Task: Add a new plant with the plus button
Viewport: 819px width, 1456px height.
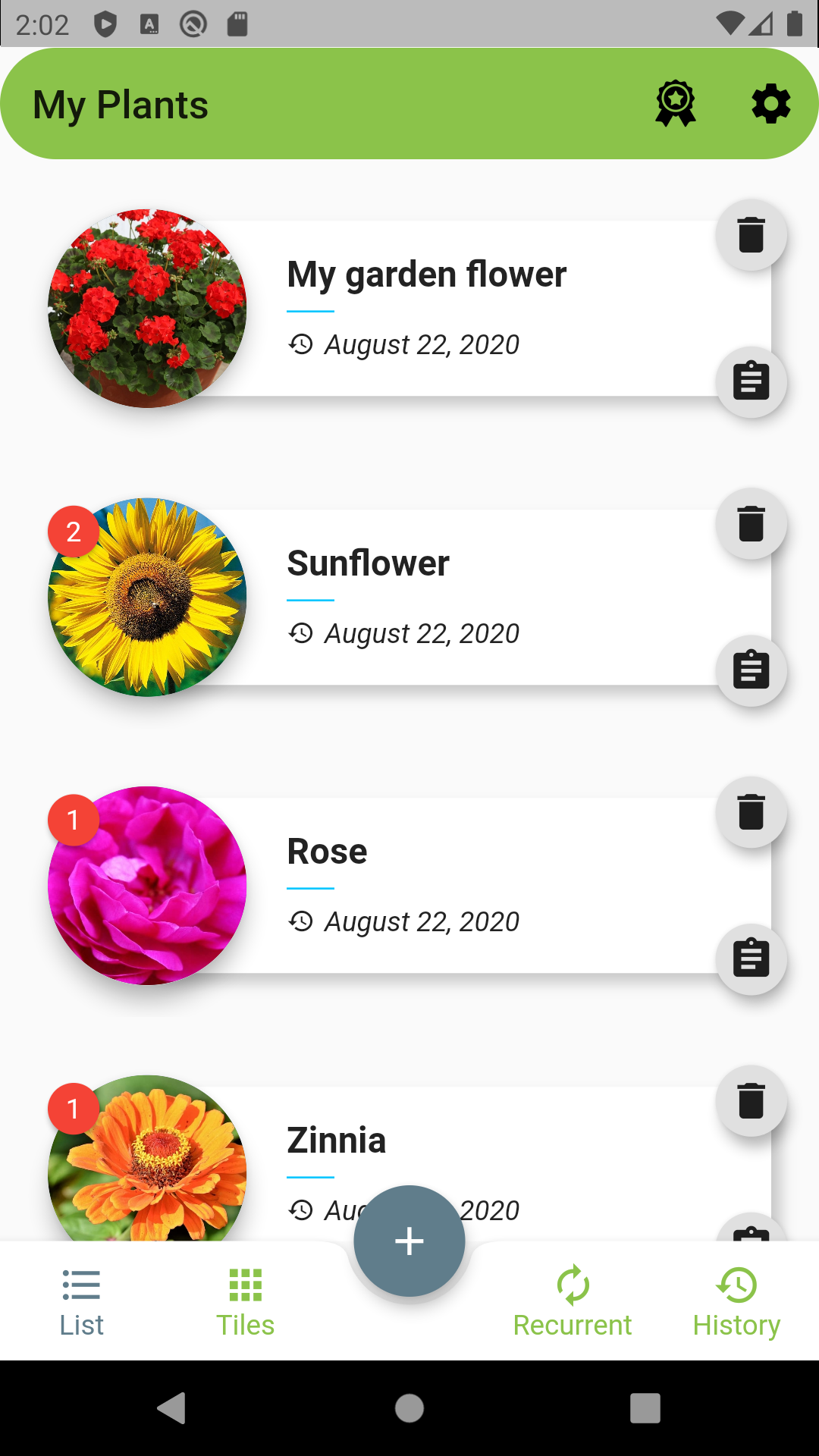Action: tap(409, 1241)
